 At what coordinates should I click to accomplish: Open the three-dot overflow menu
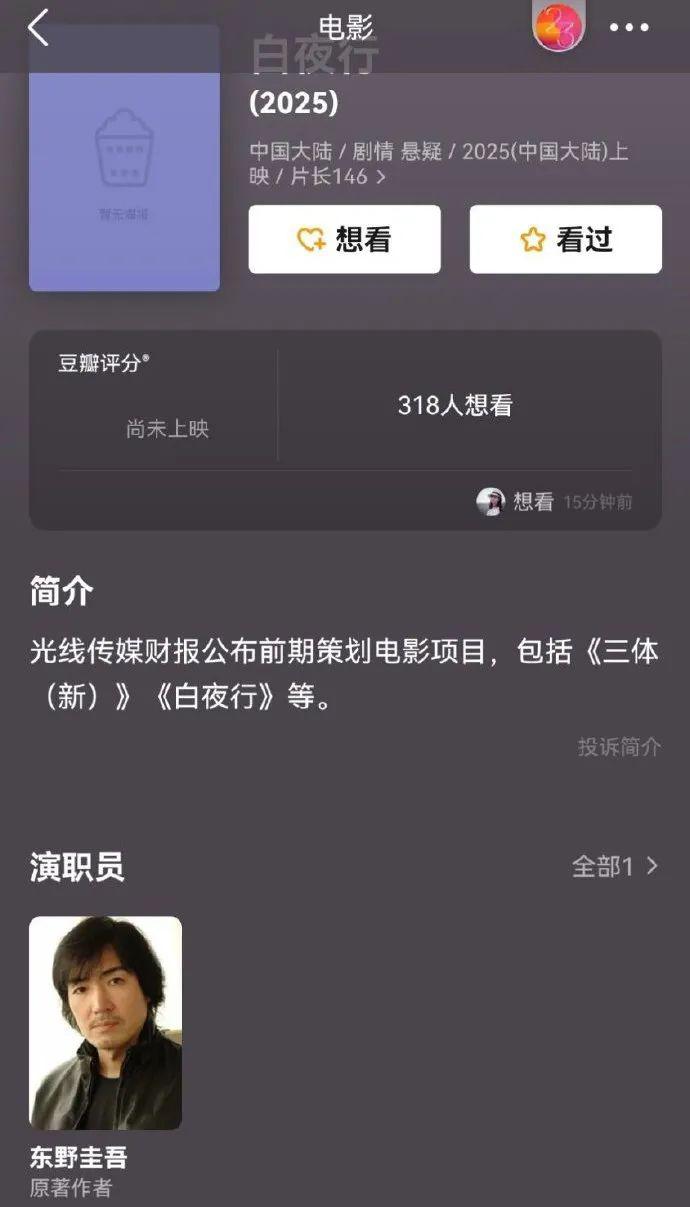tap(629, 28)
